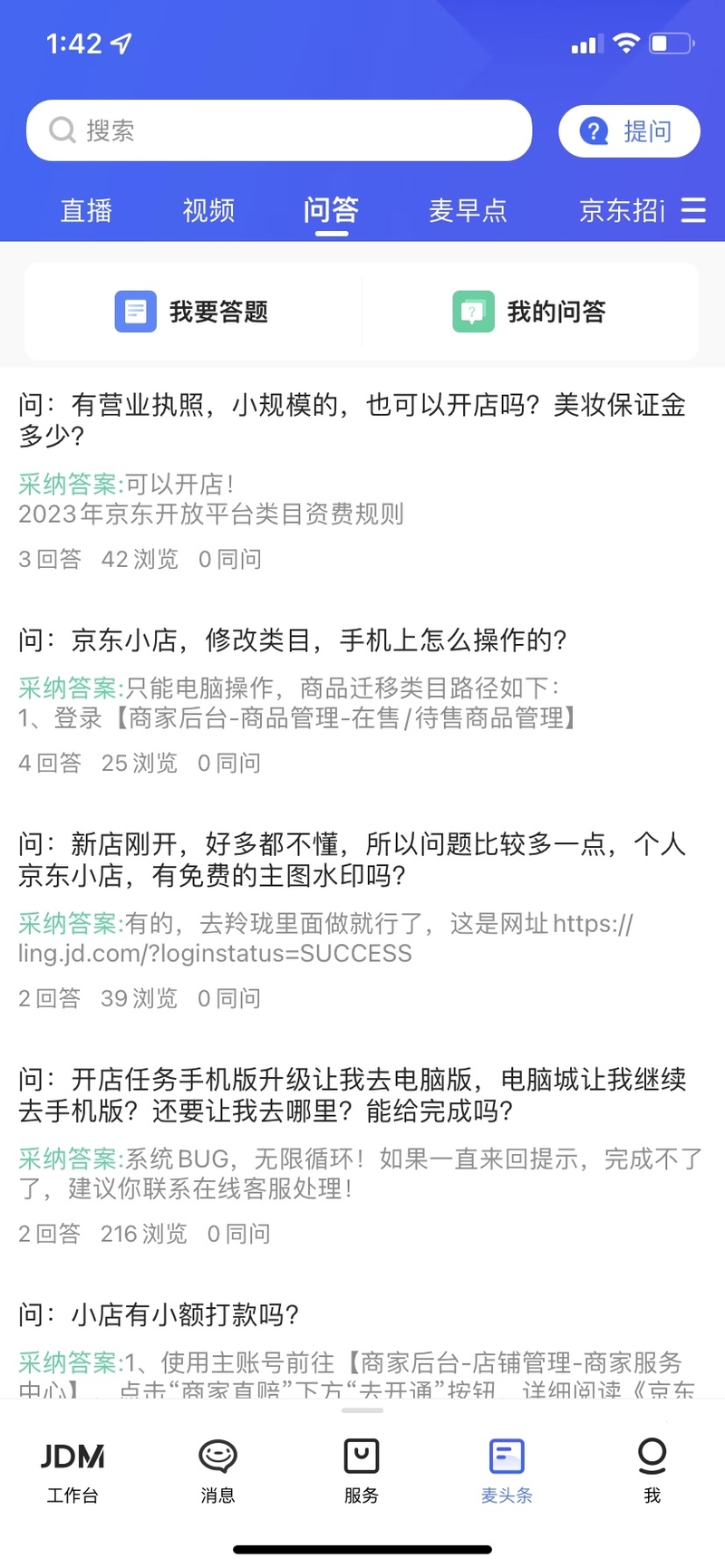Screen dimensions: 725x1568
Task: Open 我要答题
Action: 192,312
